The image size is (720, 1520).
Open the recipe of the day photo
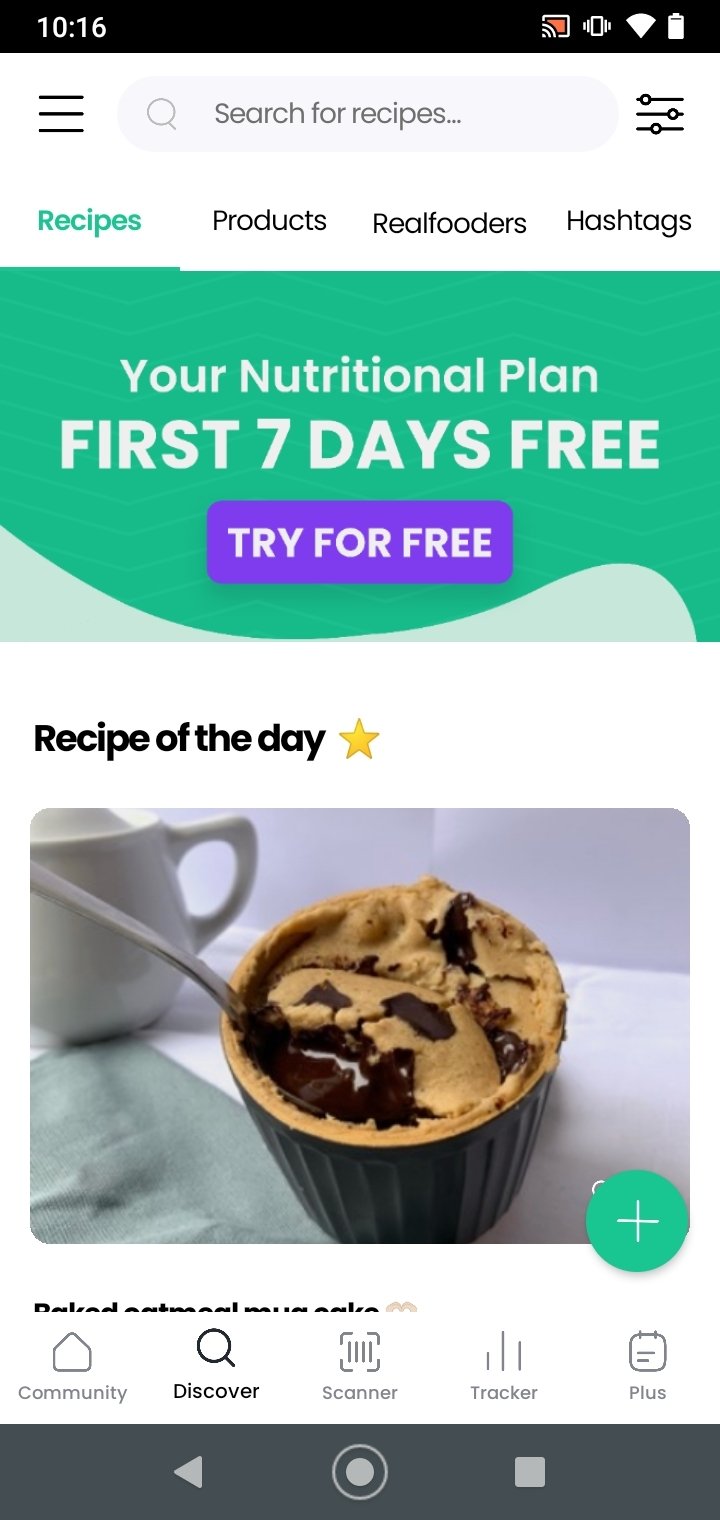360,1026
